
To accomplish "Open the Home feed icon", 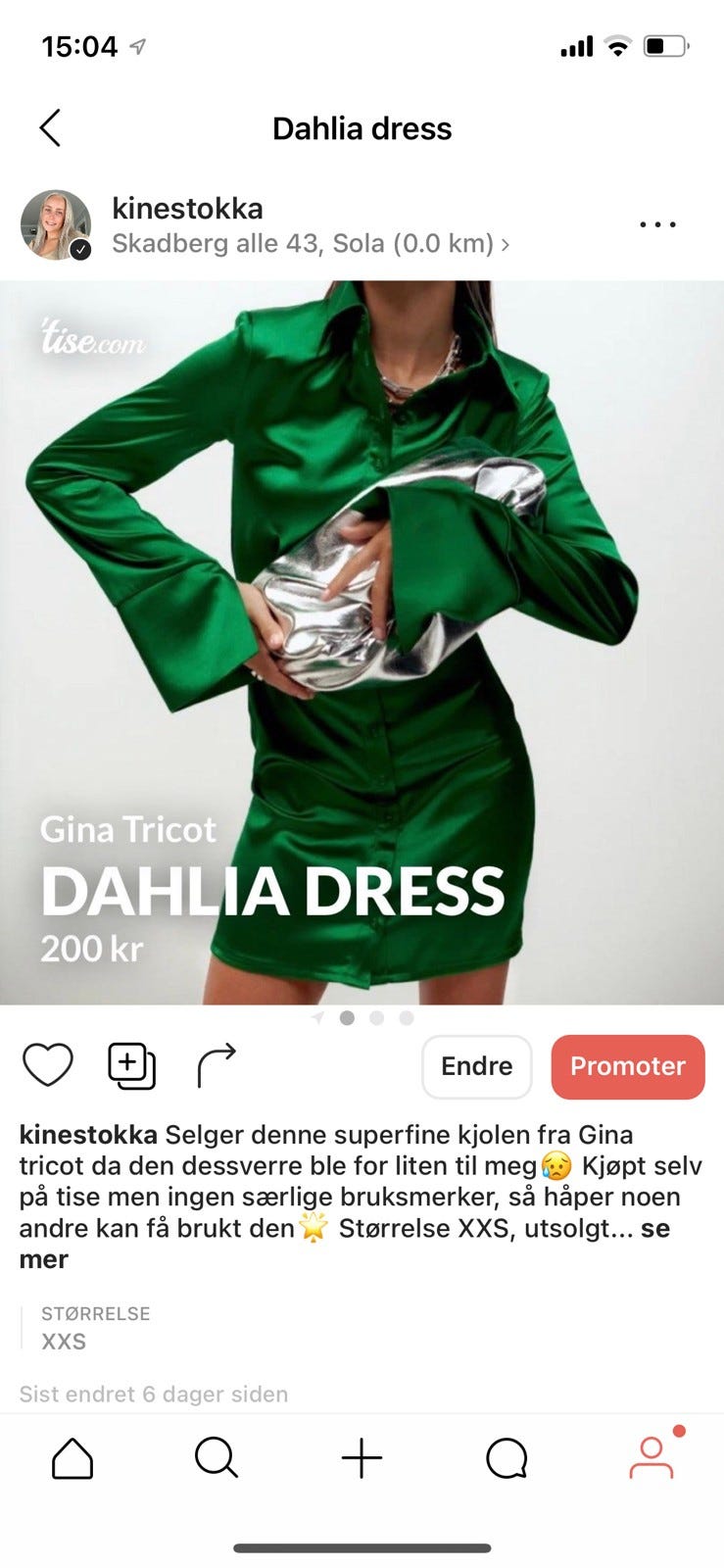I will click(x=72, y=1457).
